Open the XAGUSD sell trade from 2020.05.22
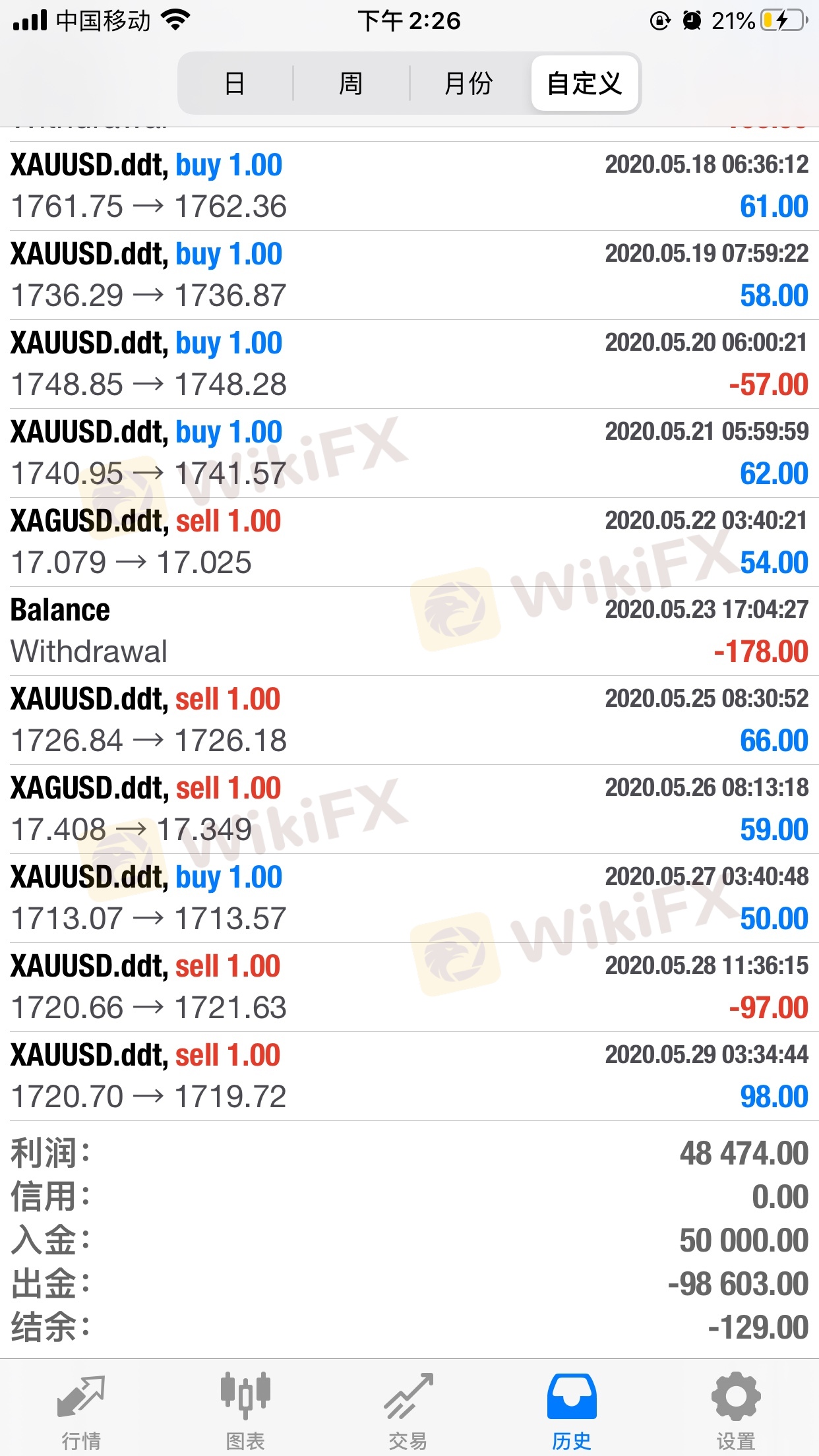This screenshot has height=1456, width=819. pos(409,542)
